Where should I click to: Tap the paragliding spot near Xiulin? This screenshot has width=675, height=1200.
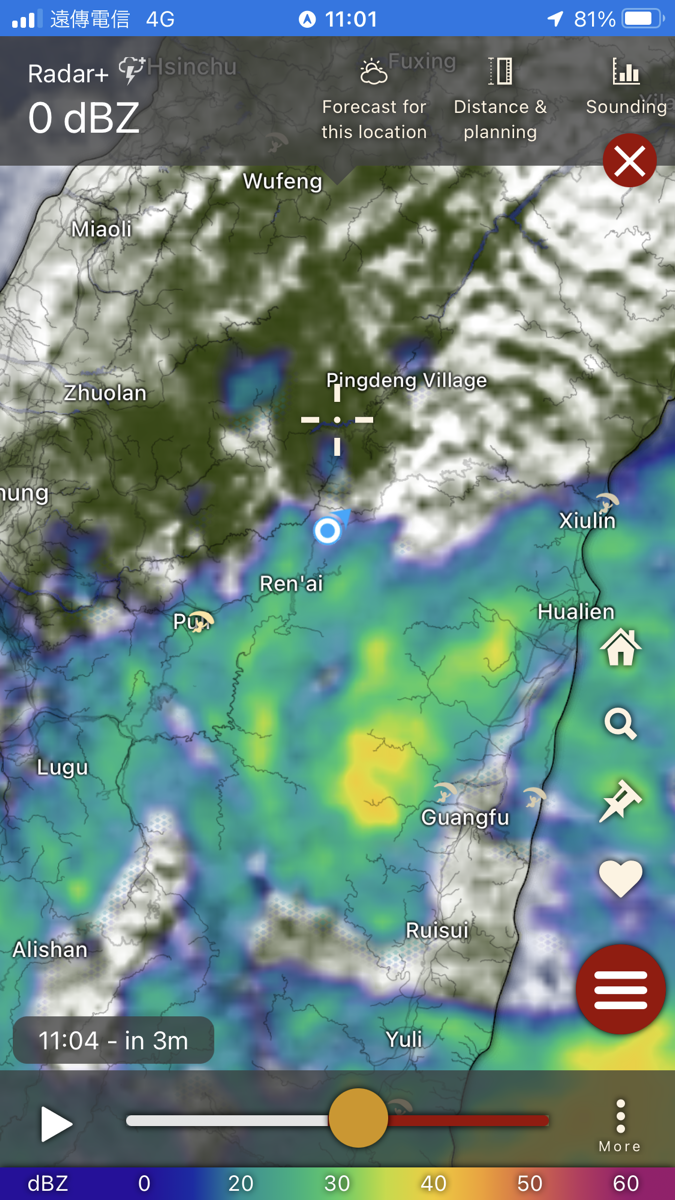click(x=606, y=501)
